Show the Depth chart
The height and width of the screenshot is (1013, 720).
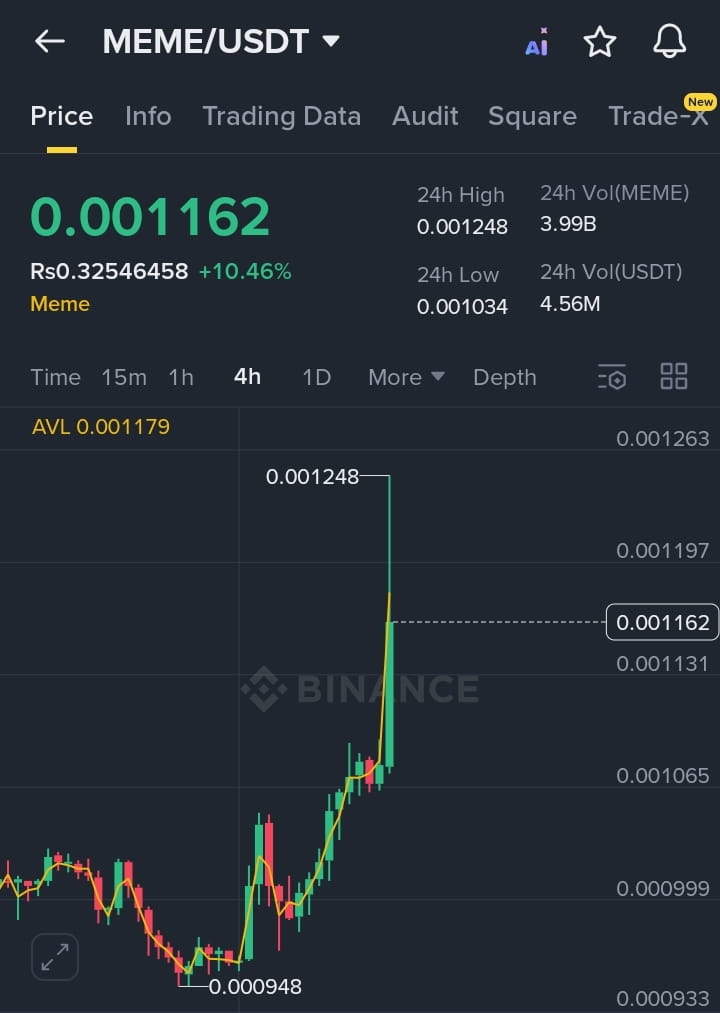point(504,377)
